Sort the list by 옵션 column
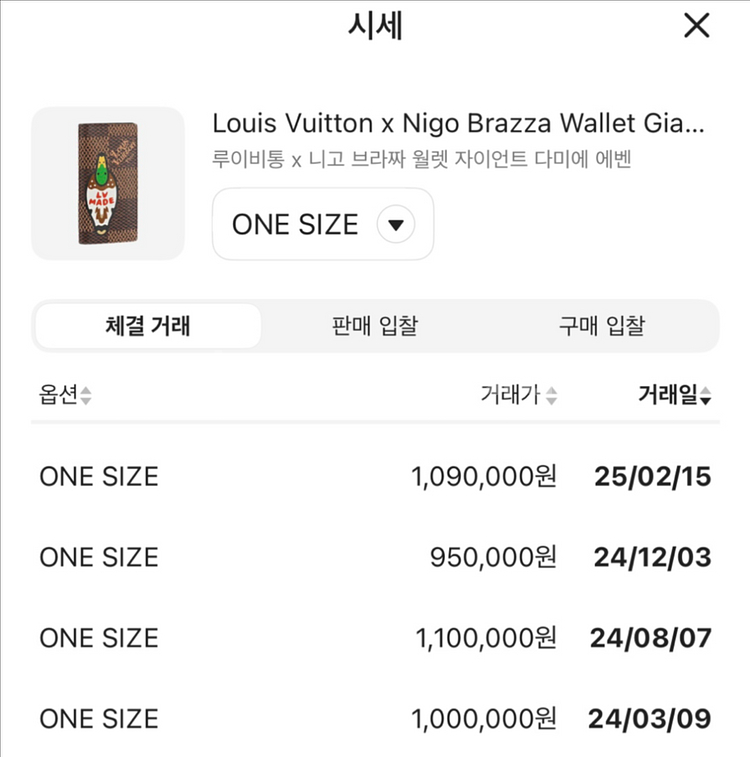Image resolution: width=750 pixels, height=757 pixels. pos(65,396)
